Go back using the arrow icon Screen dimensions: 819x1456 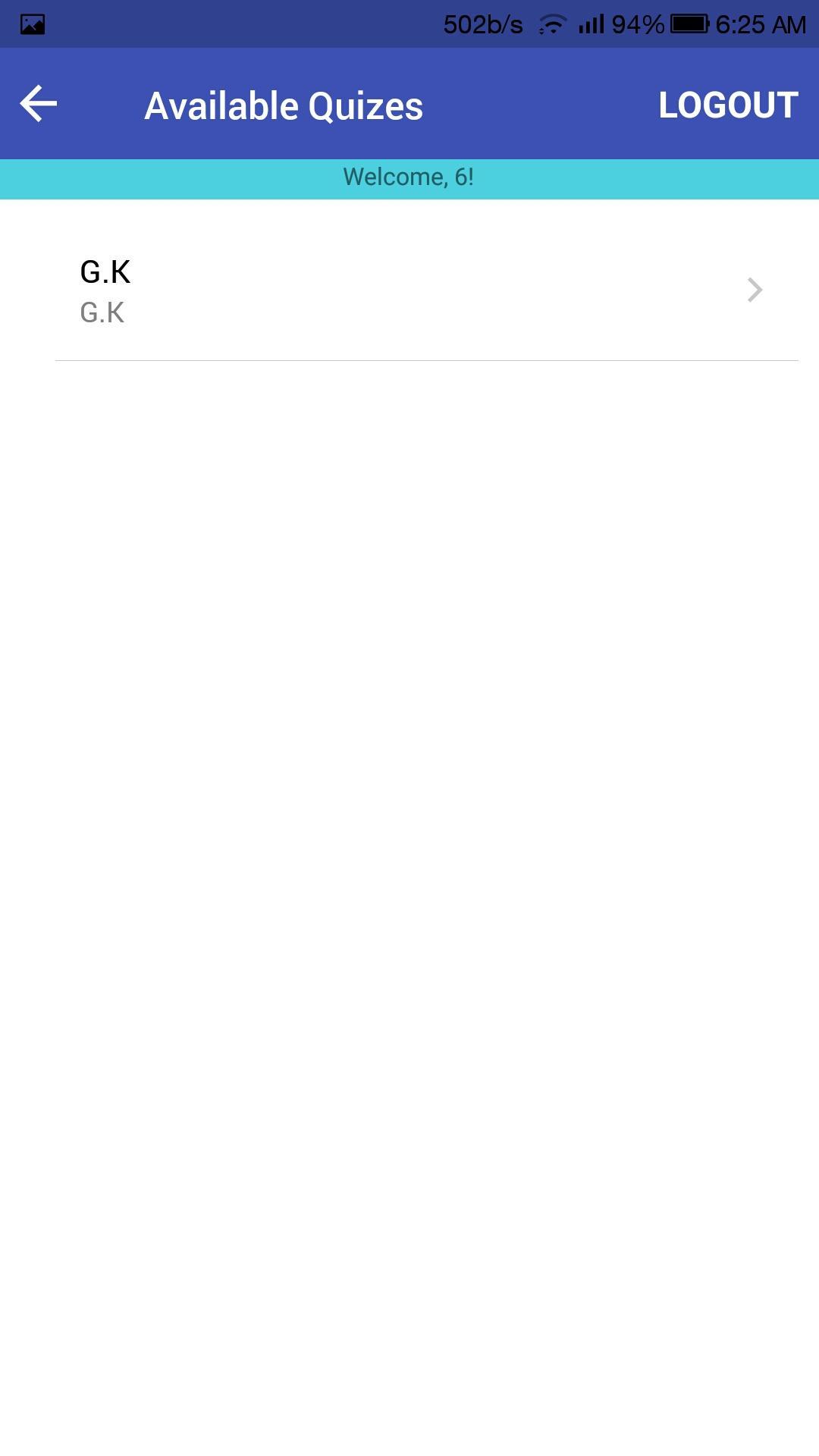click(x=39, y=104)
